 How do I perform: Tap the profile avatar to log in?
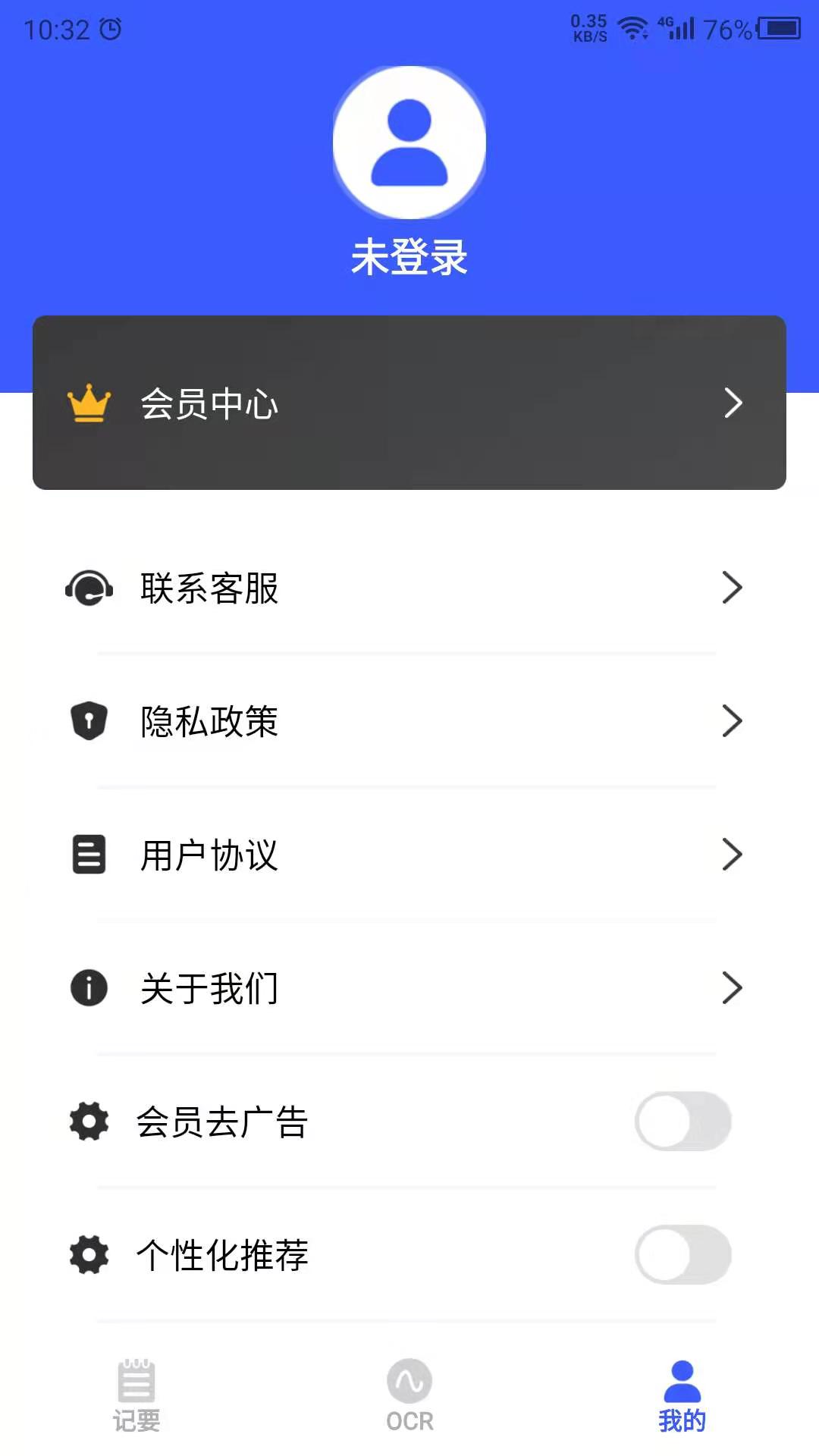409,143
